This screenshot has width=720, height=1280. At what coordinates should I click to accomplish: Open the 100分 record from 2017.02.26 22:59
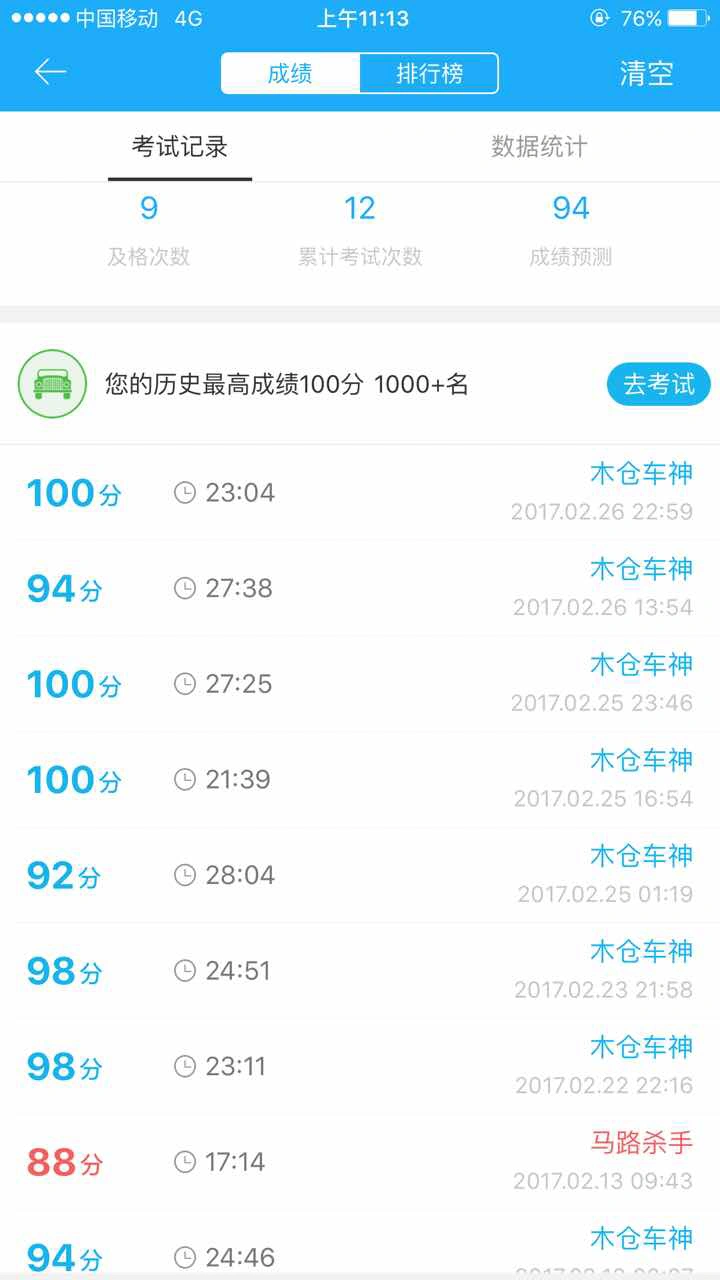point(360,493)
